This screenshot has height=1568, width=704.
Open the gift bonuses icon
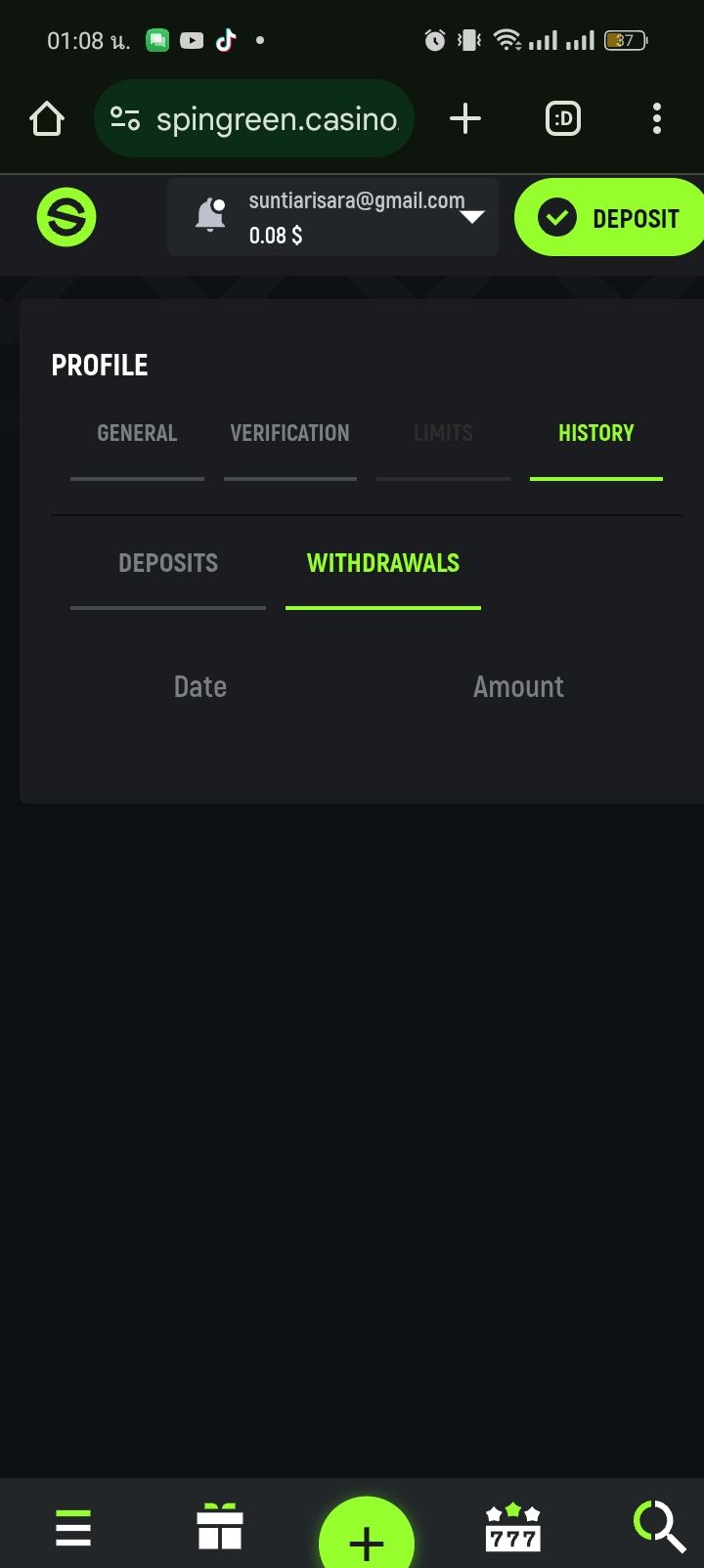coord(220,1527)
